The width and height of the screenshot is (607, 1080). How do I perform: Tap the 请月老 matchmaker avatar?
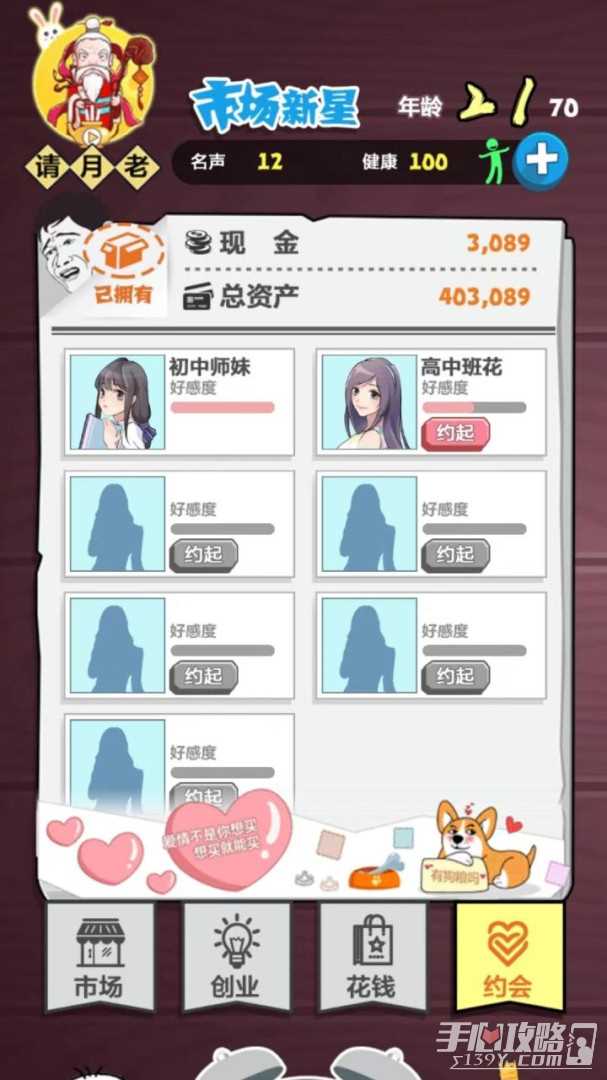tap(91, 95)
